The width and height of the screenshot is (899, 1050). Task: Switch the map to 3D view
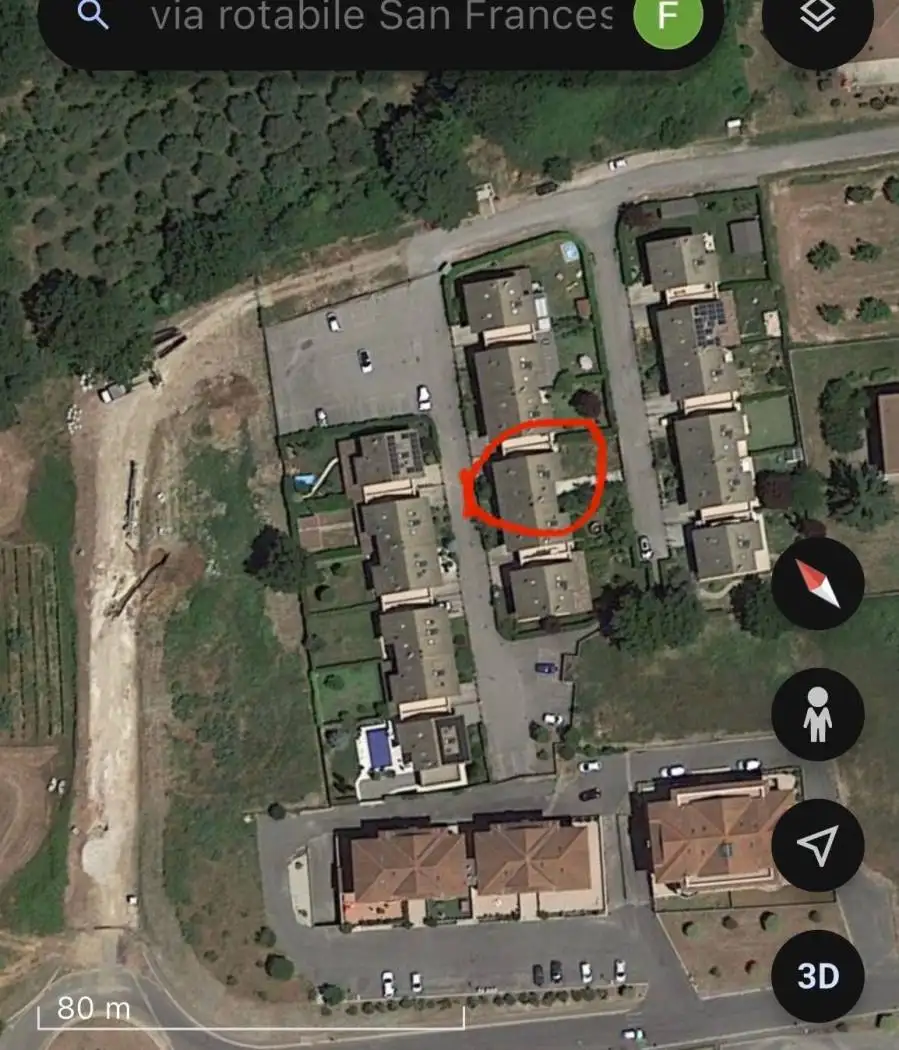click(818, 976)
